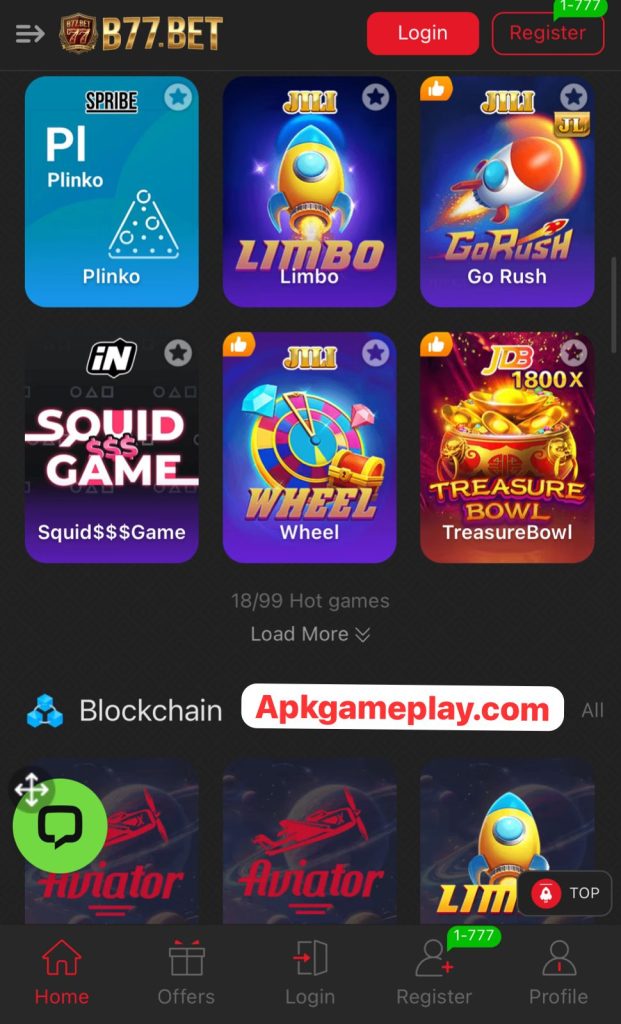View All Blockchain games
The width and height of the screenshot is (621, 1024).
coord(593,710)
